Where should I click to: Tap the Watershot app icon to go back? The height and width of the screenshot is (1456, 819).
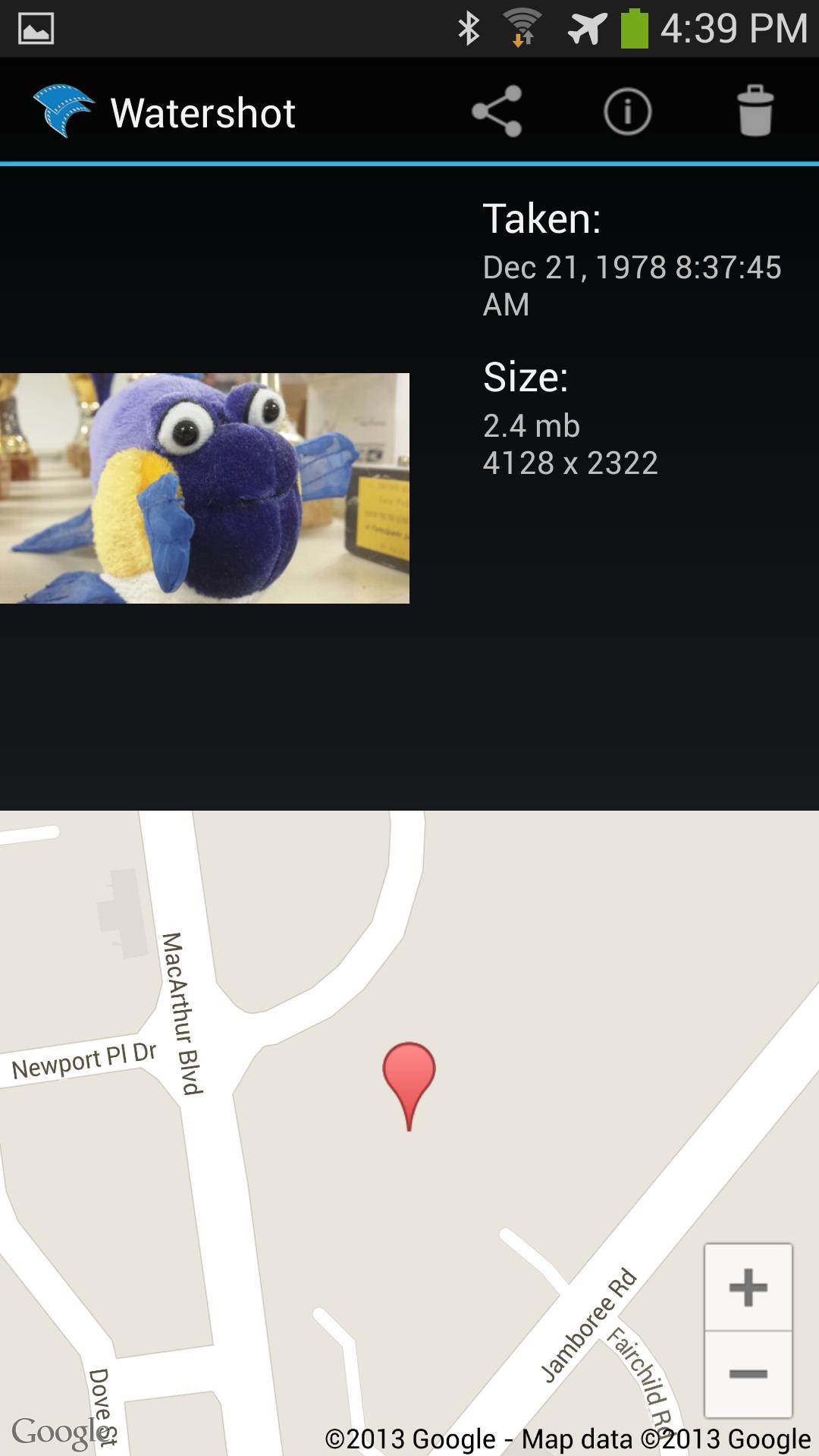click(x=64, y=111)
